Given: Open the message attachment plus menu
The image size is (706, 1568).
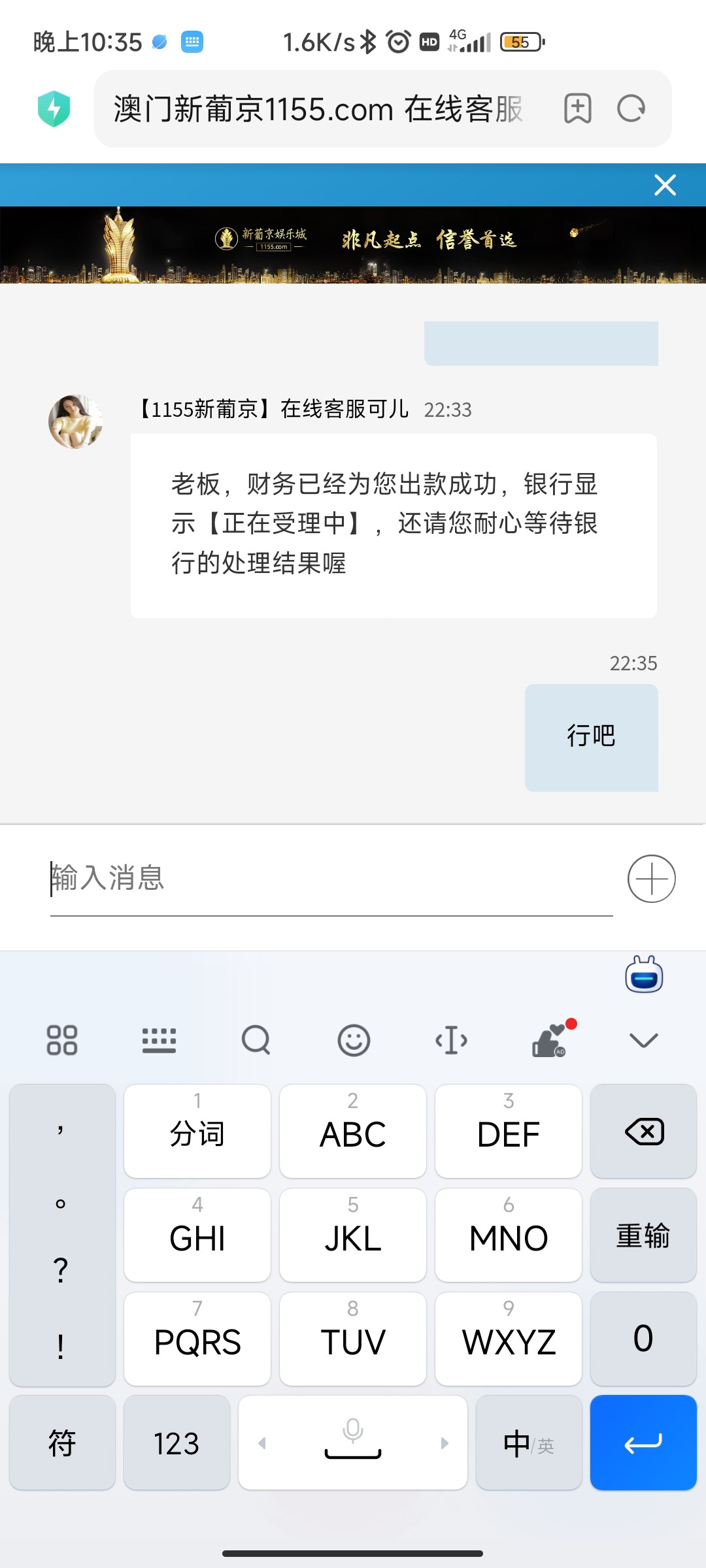Looking at the screenshot, I should (x=651, y=879).
